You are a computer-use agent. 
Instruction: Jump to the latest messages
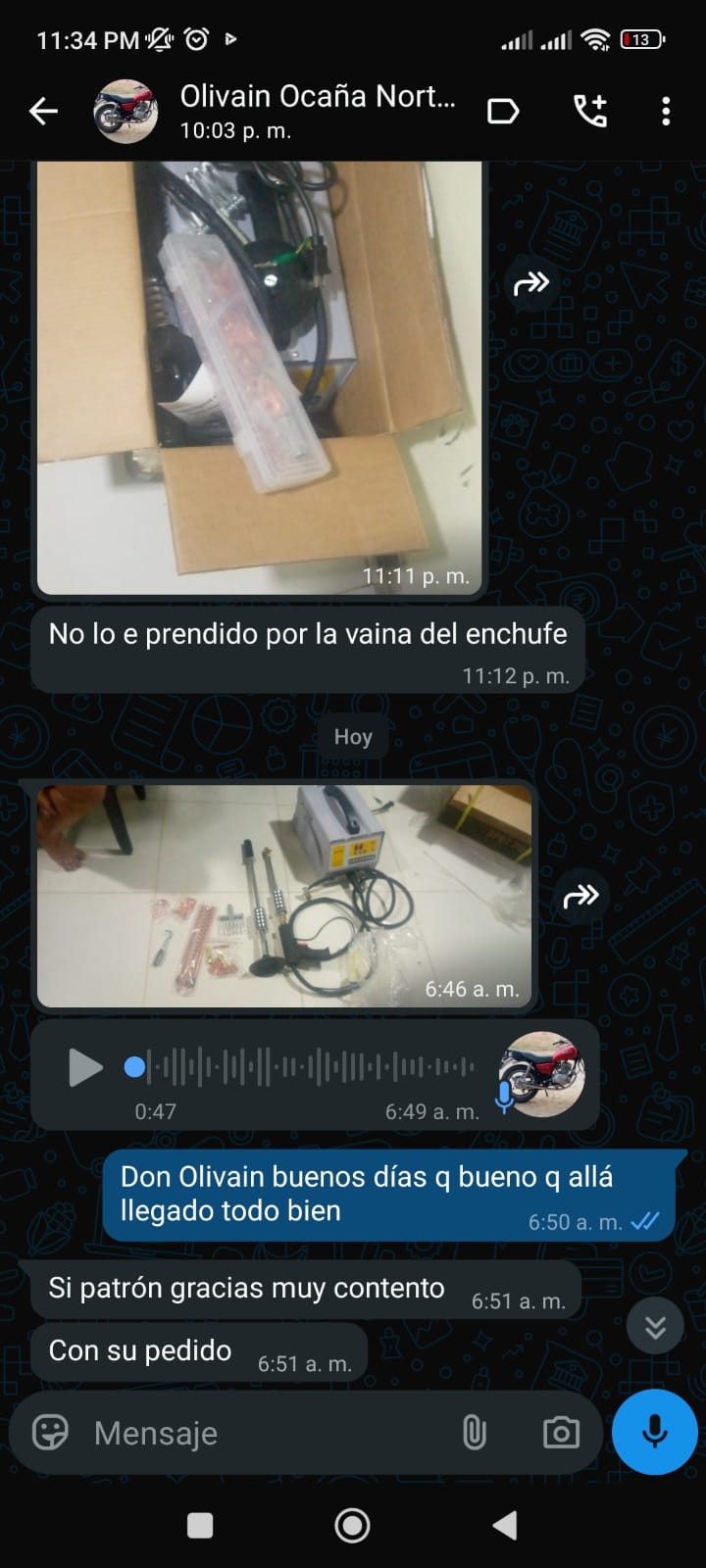pos(655,1326)
